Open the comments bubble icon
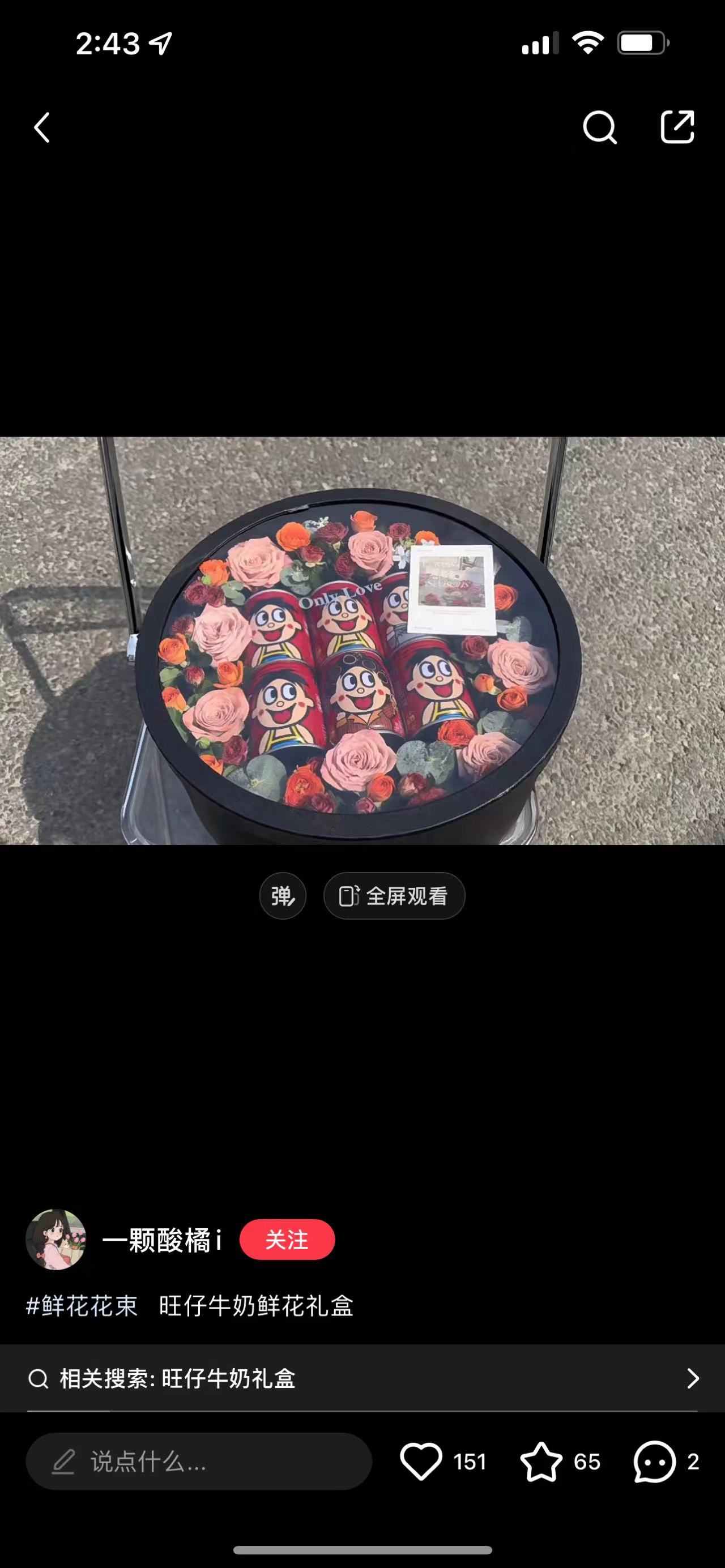This screenshot has width=725, height=1568. point(655,1462)
